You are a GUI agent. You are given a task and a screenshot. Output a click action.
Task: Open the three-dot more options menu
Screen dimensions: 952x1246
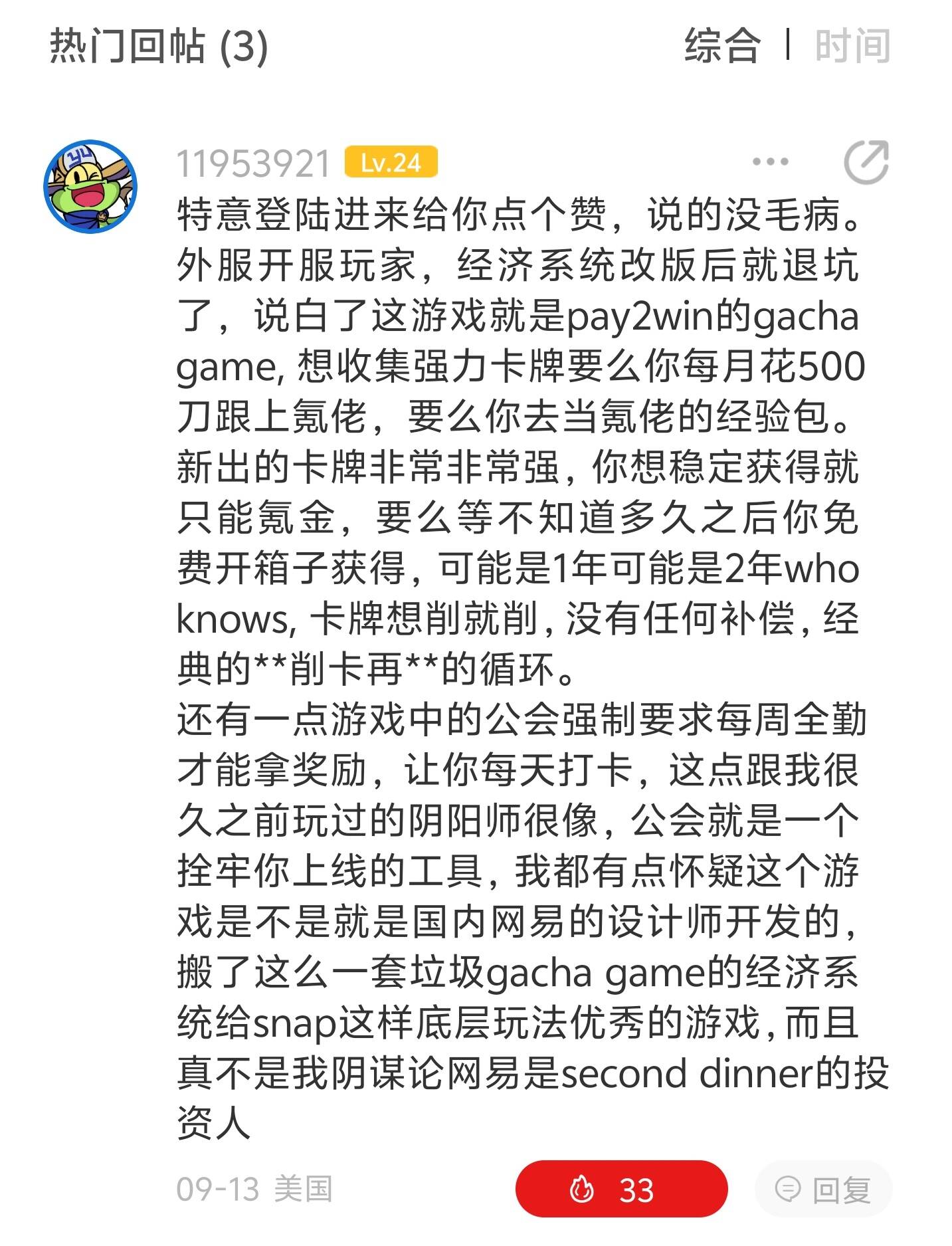770,161
